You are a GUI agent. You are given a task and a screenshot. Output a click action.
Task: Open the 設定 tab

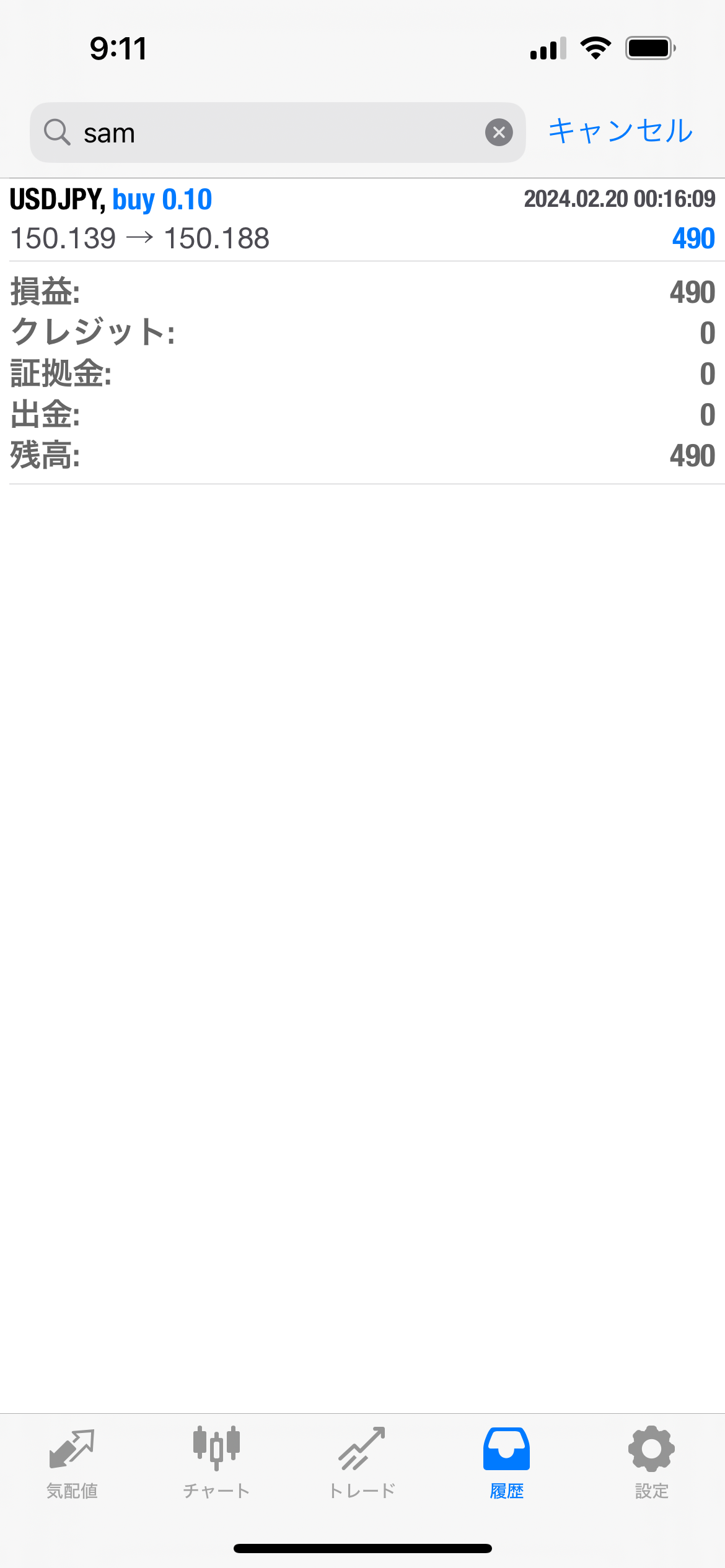pyautogui.click(x=651, y=1463)
